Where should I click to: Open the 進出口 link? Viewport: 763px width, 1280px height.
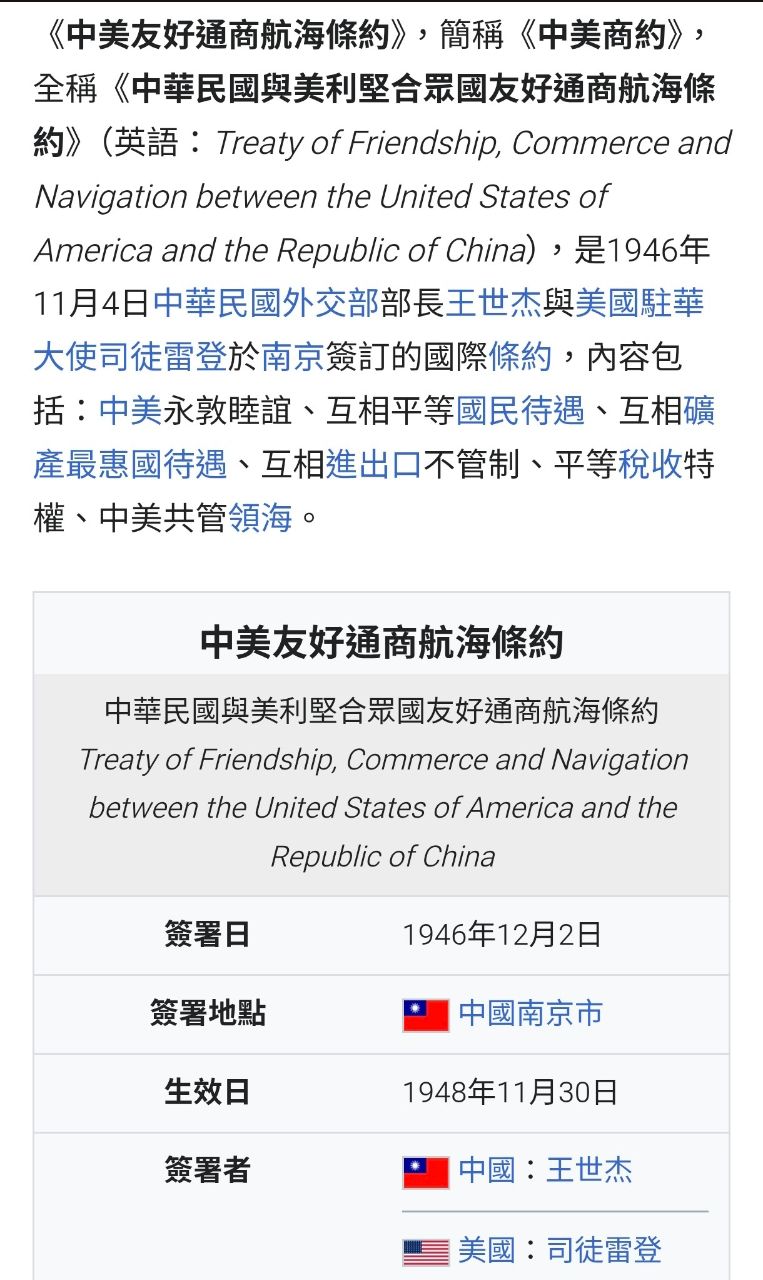coord(374,464)
